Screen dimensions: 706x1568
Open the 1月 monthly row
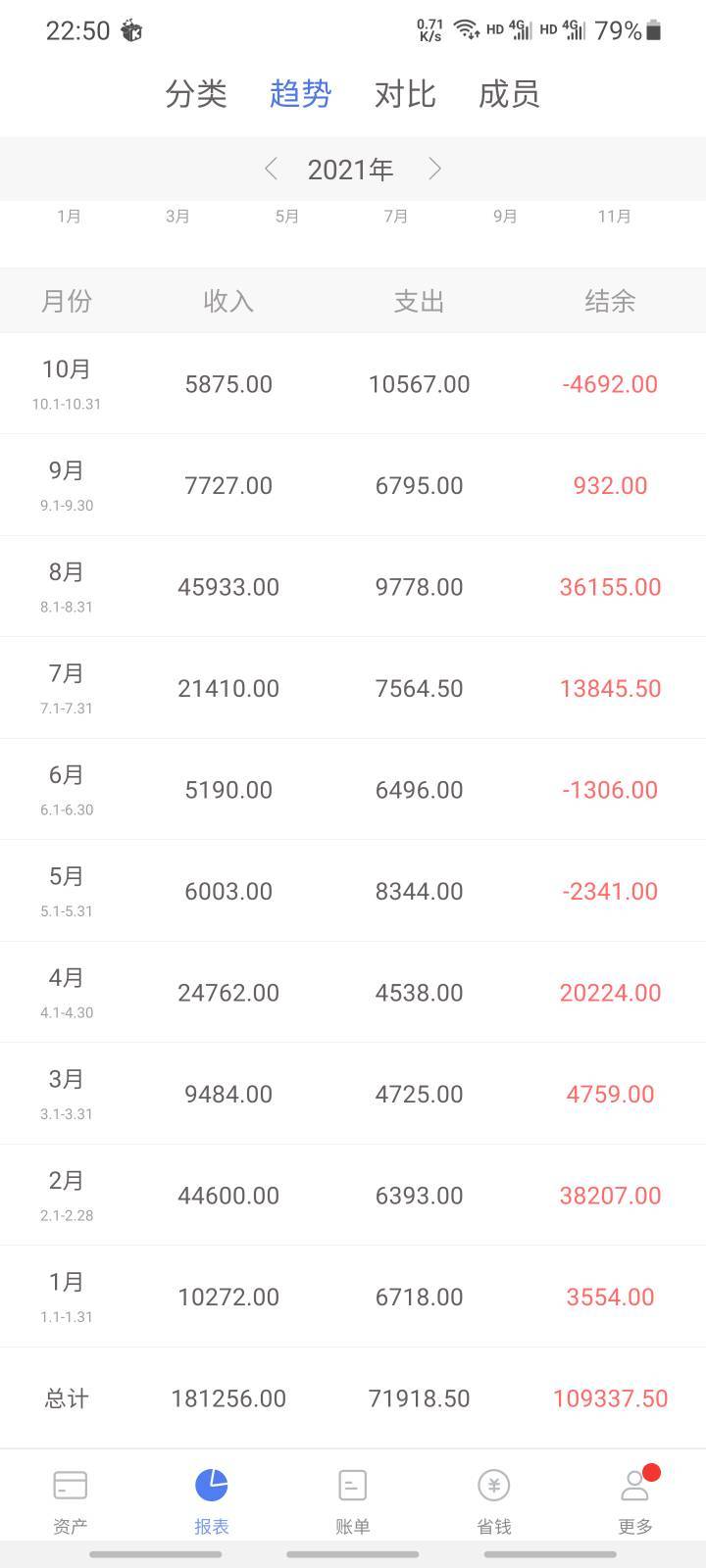point(353,1297)
